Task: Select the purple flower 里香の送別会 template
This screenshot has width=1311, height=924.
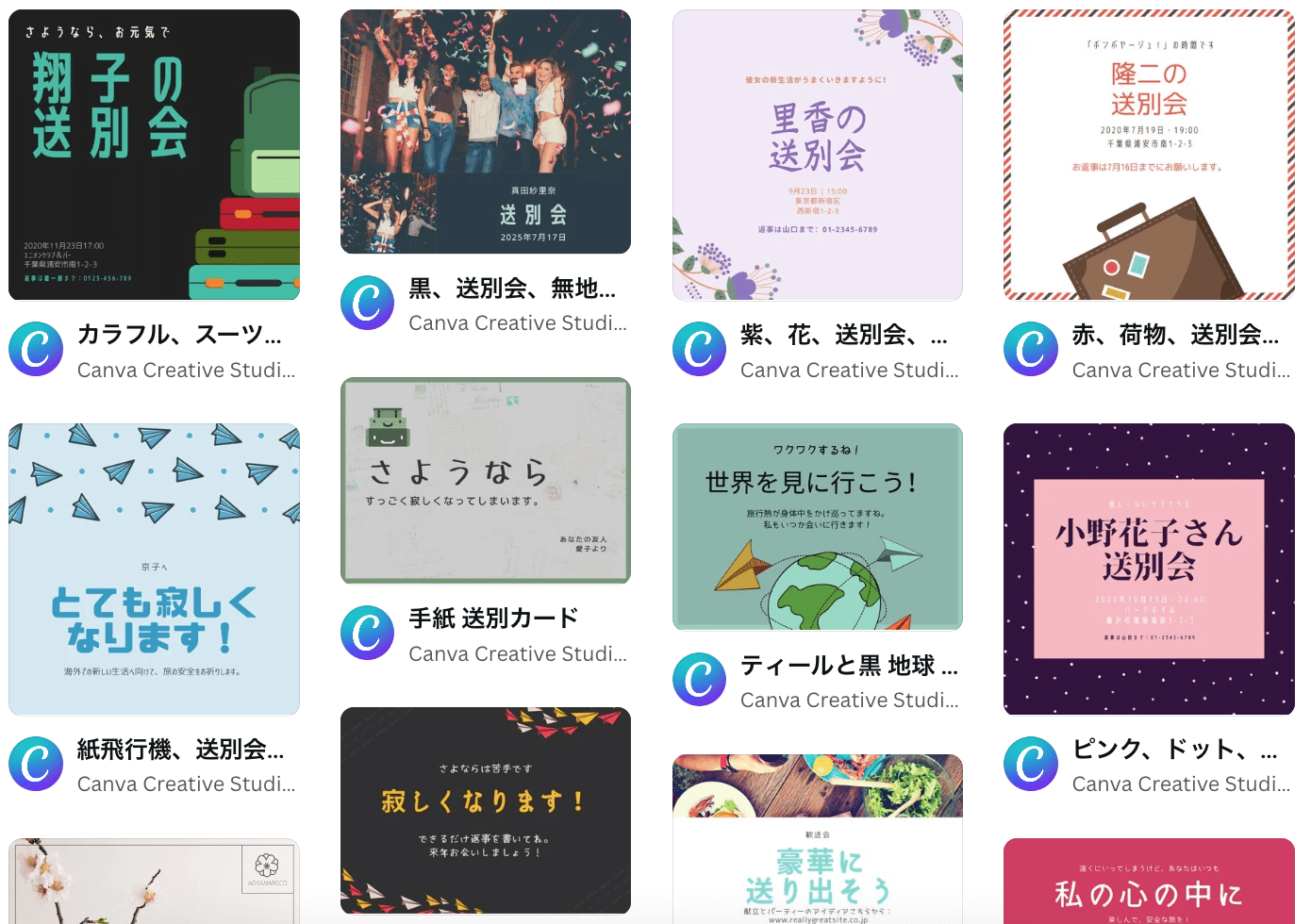Action: pyautogui.click(x=817, y=155)
